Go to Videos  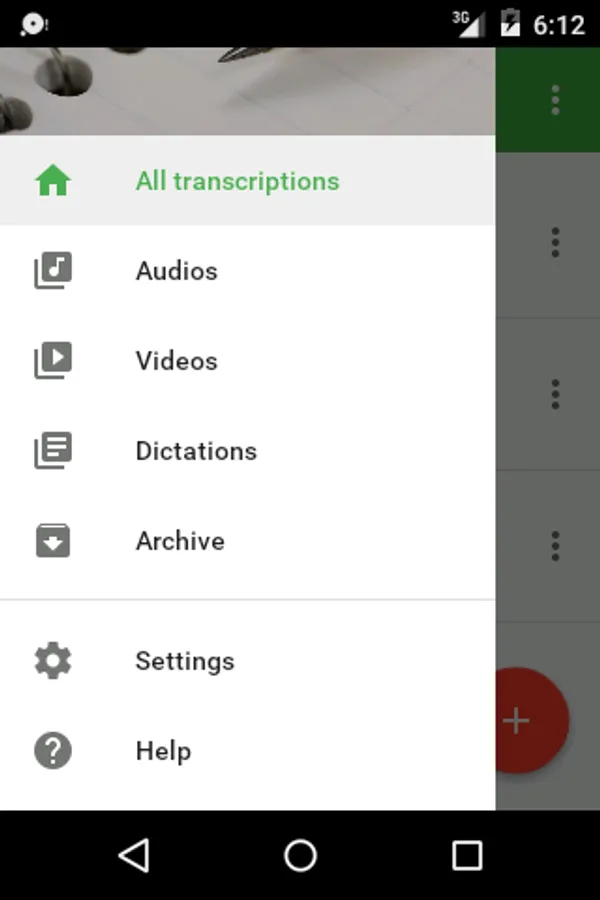176,361
